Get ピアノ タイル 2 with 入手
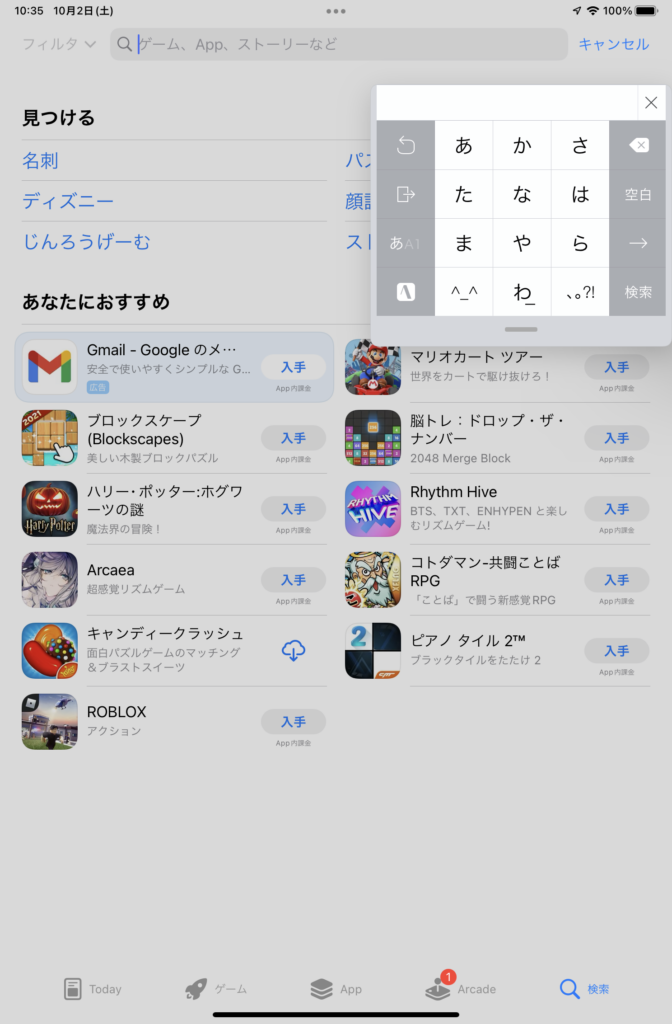The image size is (672, 1024). tap(616, 651)
